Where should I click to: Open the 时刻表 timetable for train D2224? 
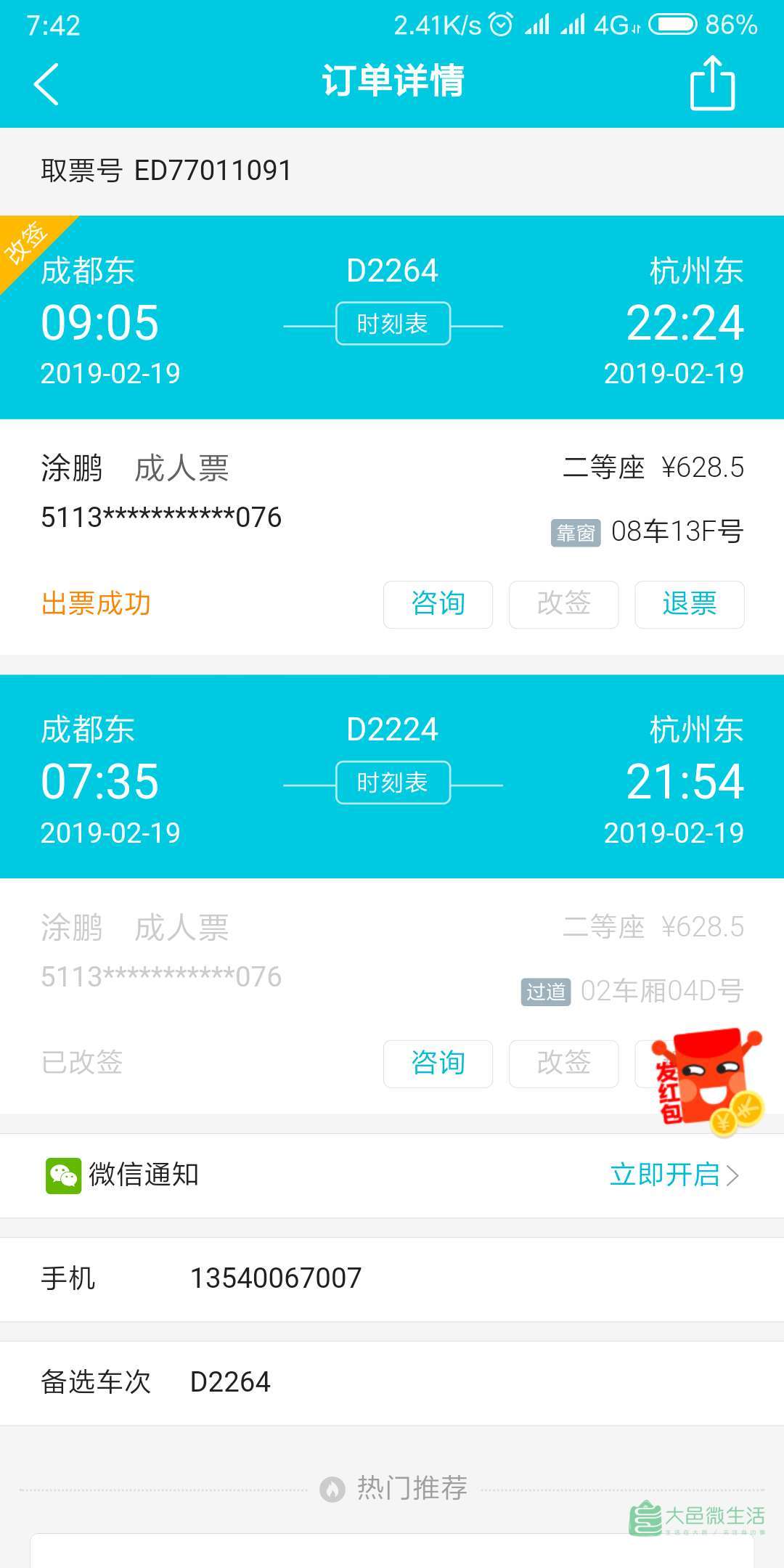(x=393, y=783)
